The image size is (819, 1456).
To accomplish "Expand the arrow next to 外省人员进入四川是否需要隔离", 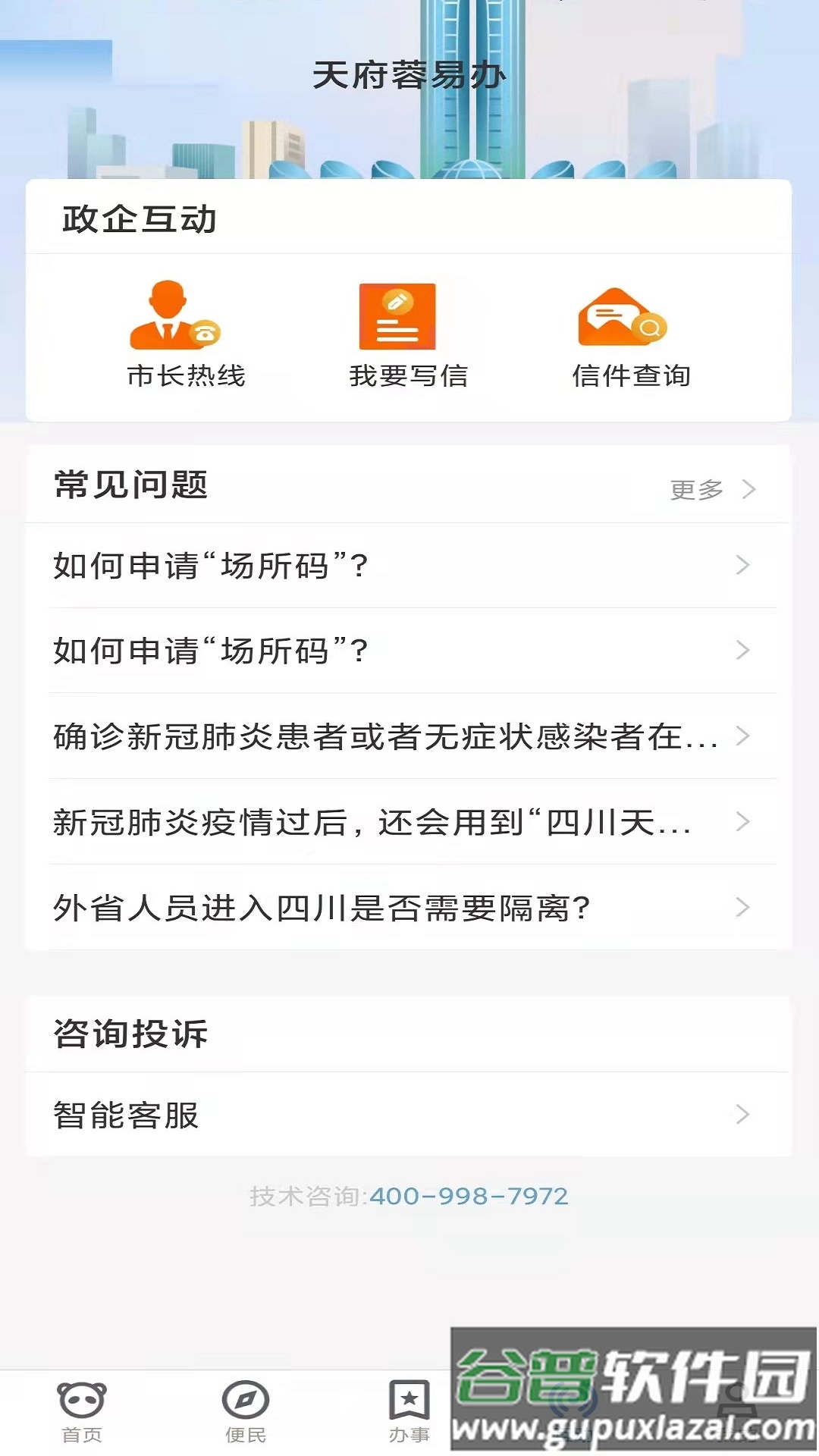I will (x=743, y=906).
